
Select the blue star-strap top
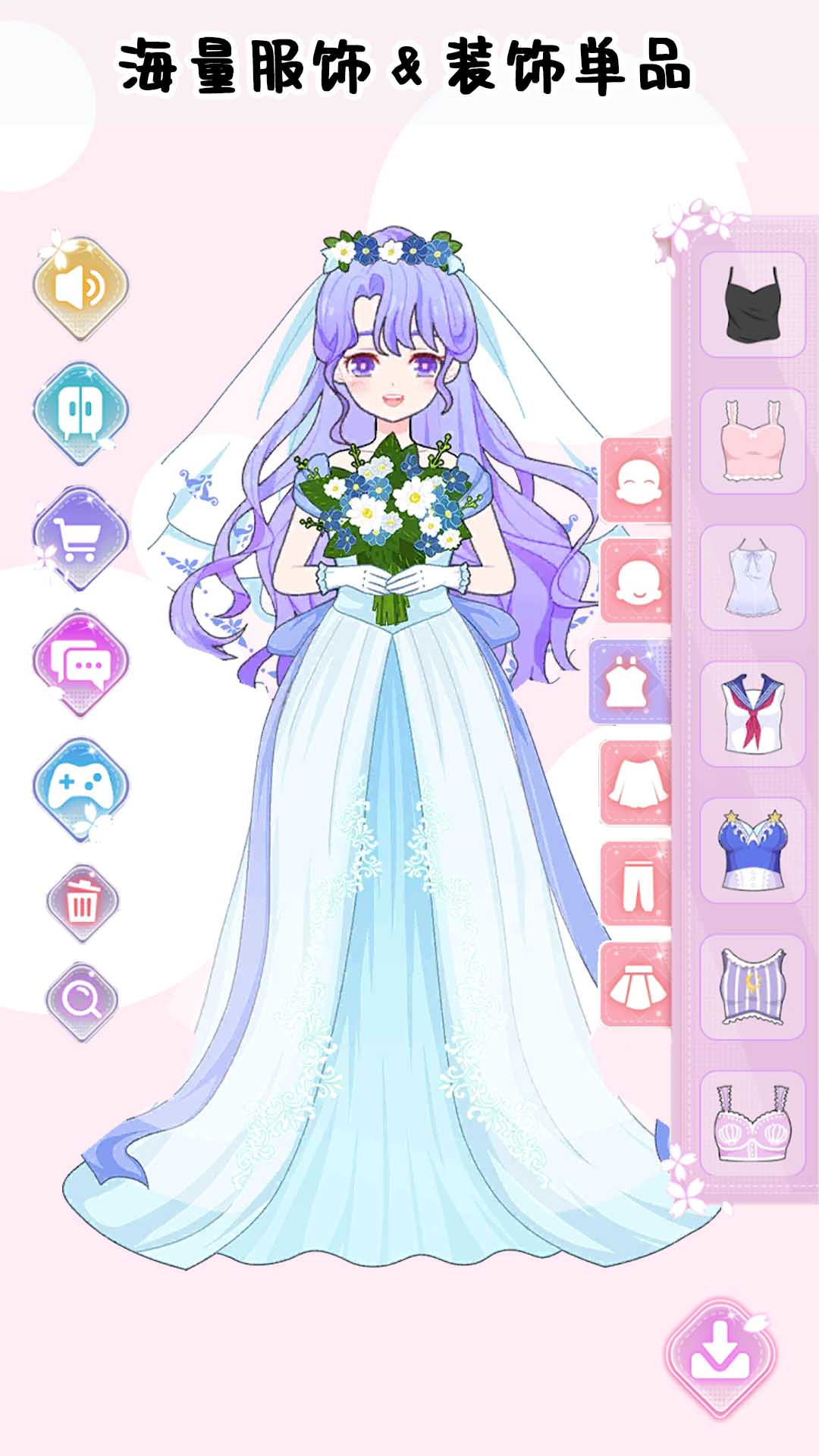pyautogui.click(x=752, y=850)
